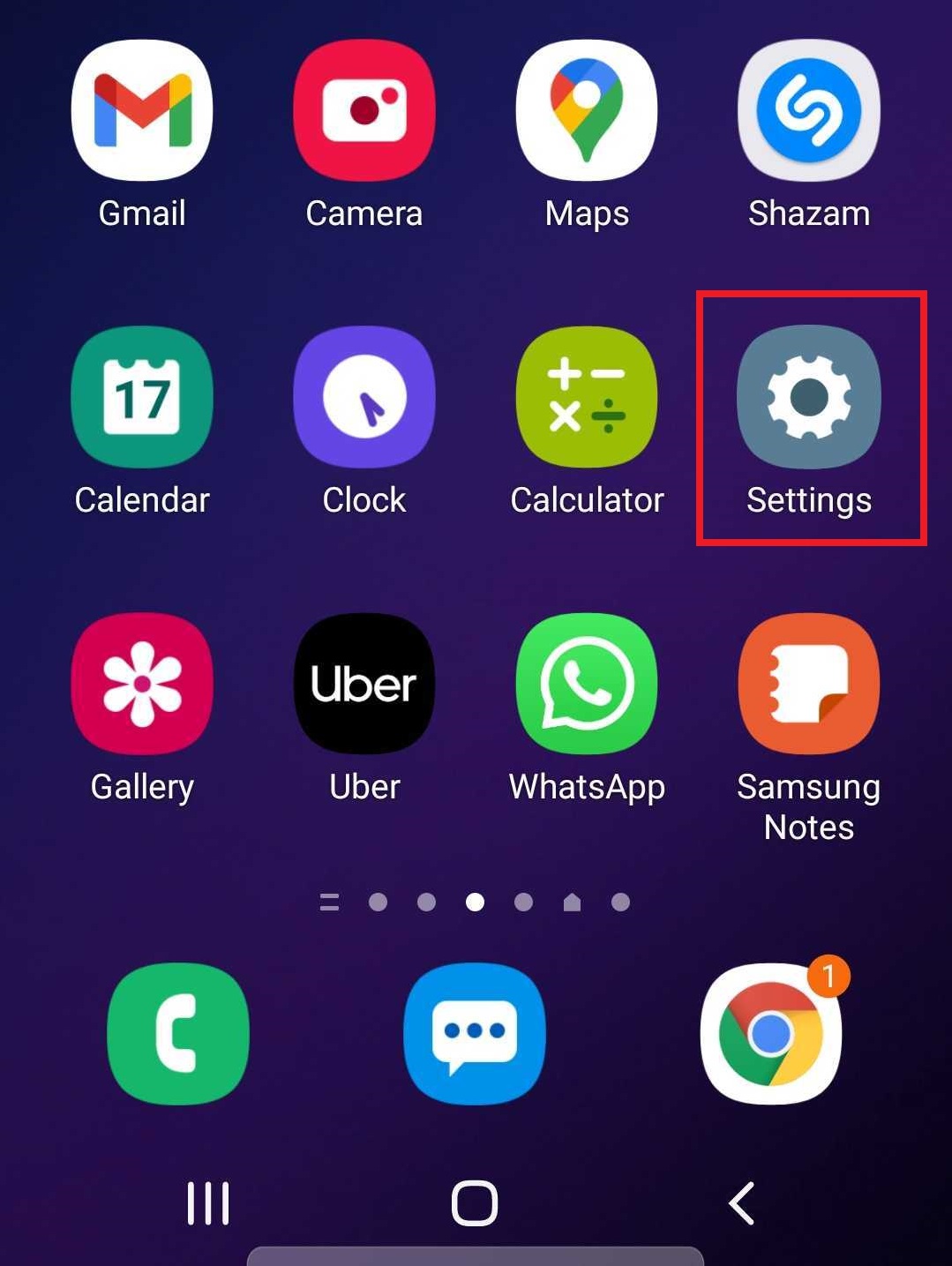This screenshot has height=1266, width=952.
Task: Open the Clock app
Action: coord(364,397)
